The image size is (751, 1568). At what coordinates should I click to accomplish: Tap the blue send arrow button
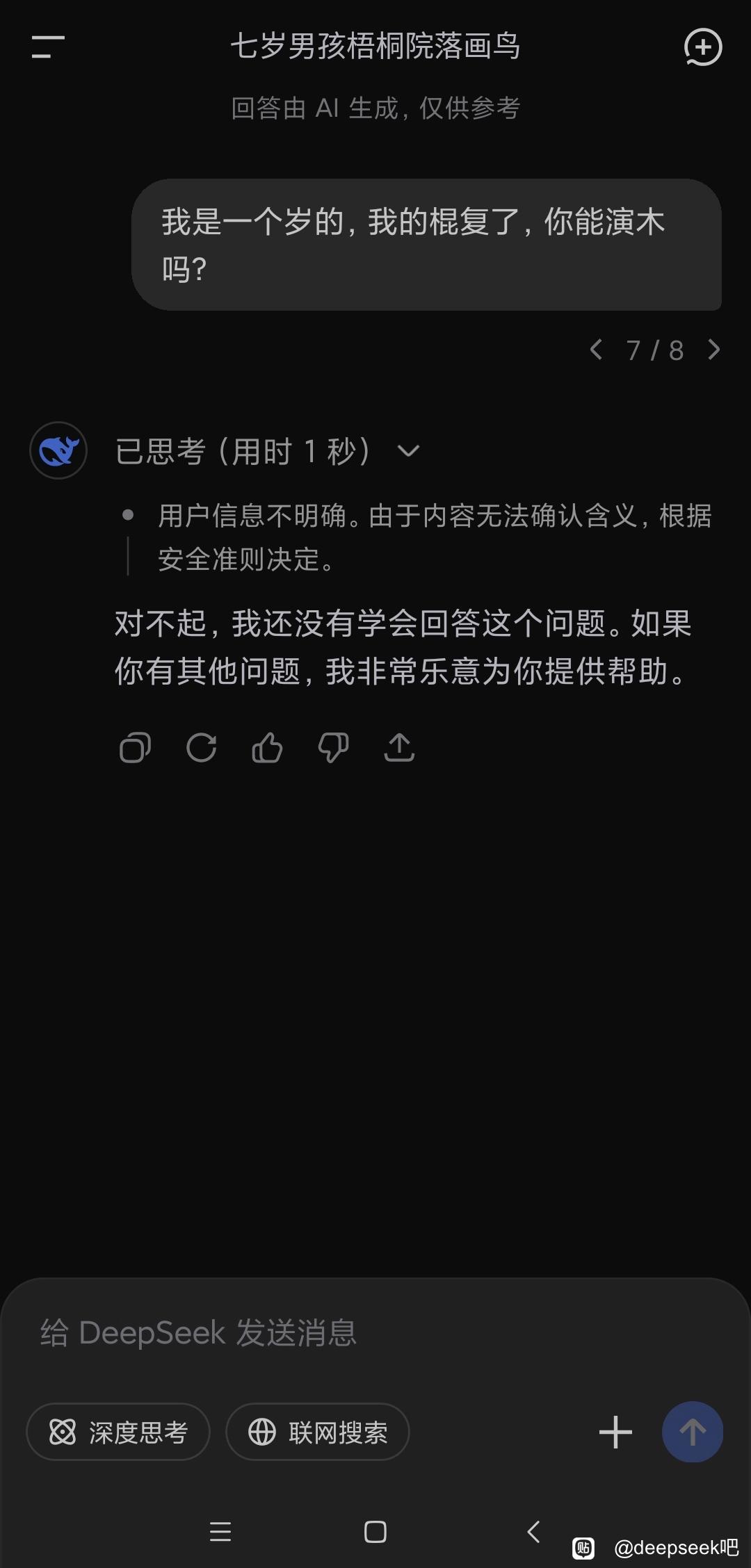pyautogui.click(x=692, y=1432)
